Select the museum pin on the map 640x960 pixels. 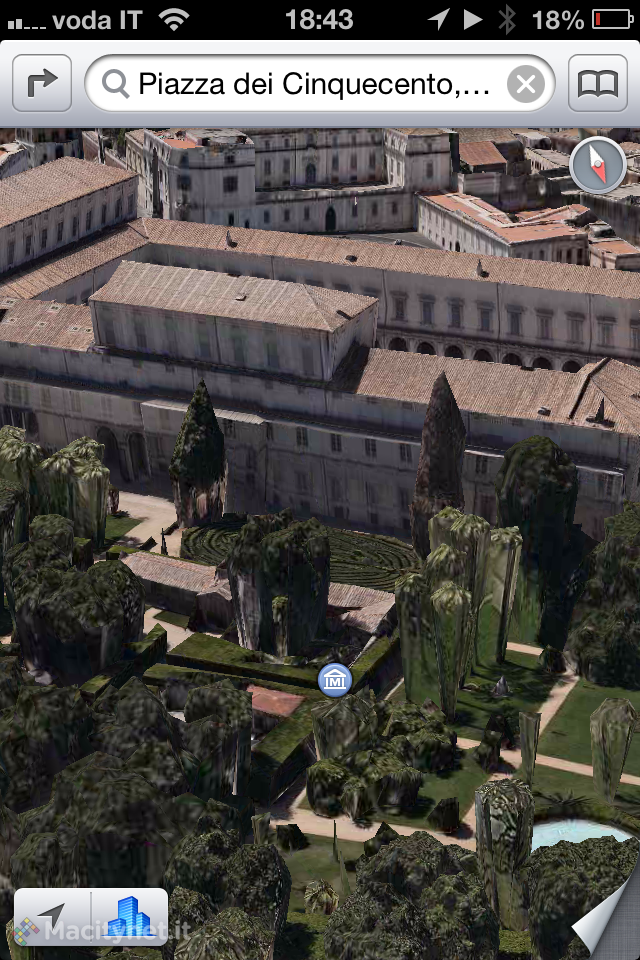[335, 680]
